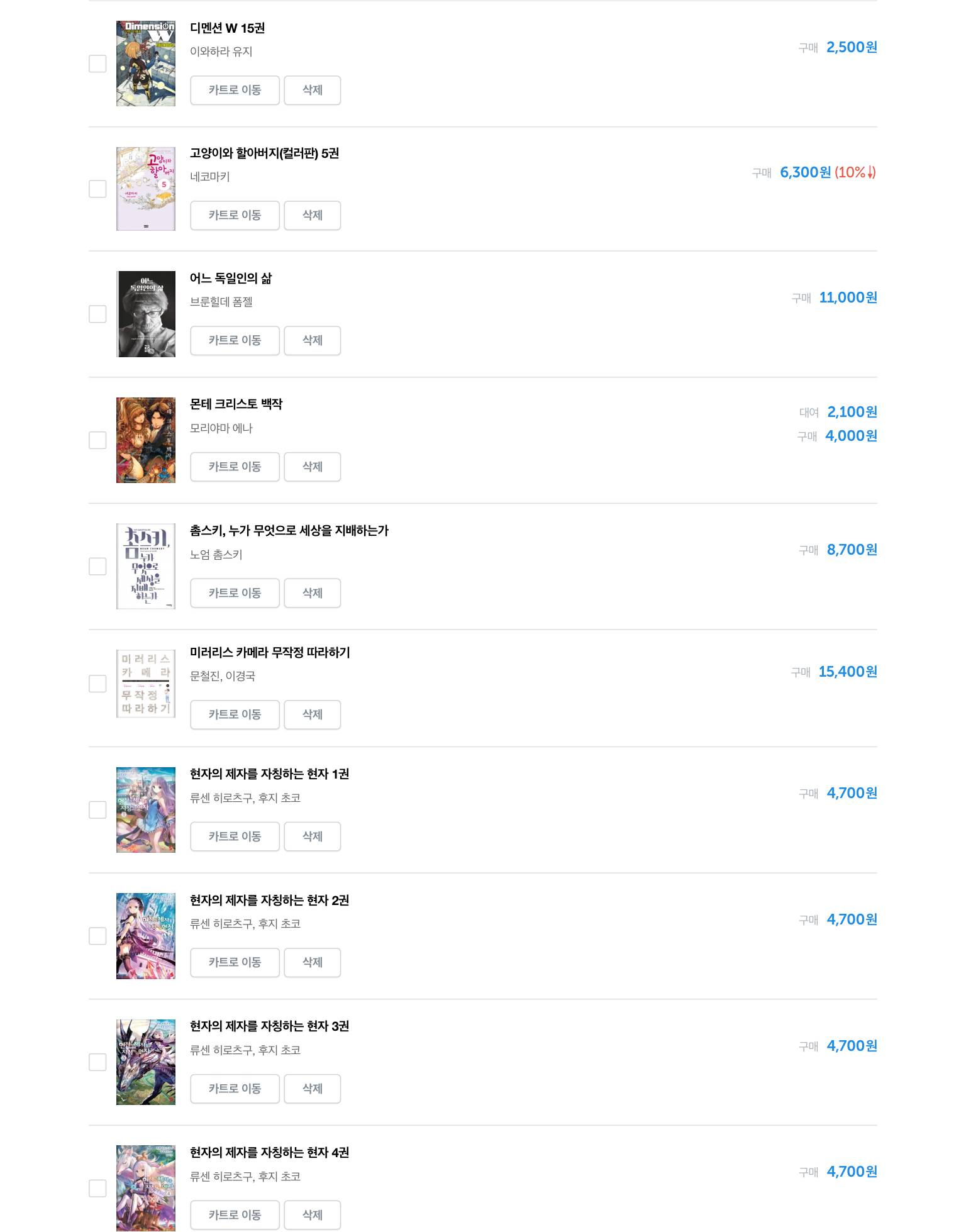The width and height of the screenshot is (966, 1232).
Task: Move 현자의 제자를 자칭하는 현자 1권 to cart
Action: tap(235, 836)
